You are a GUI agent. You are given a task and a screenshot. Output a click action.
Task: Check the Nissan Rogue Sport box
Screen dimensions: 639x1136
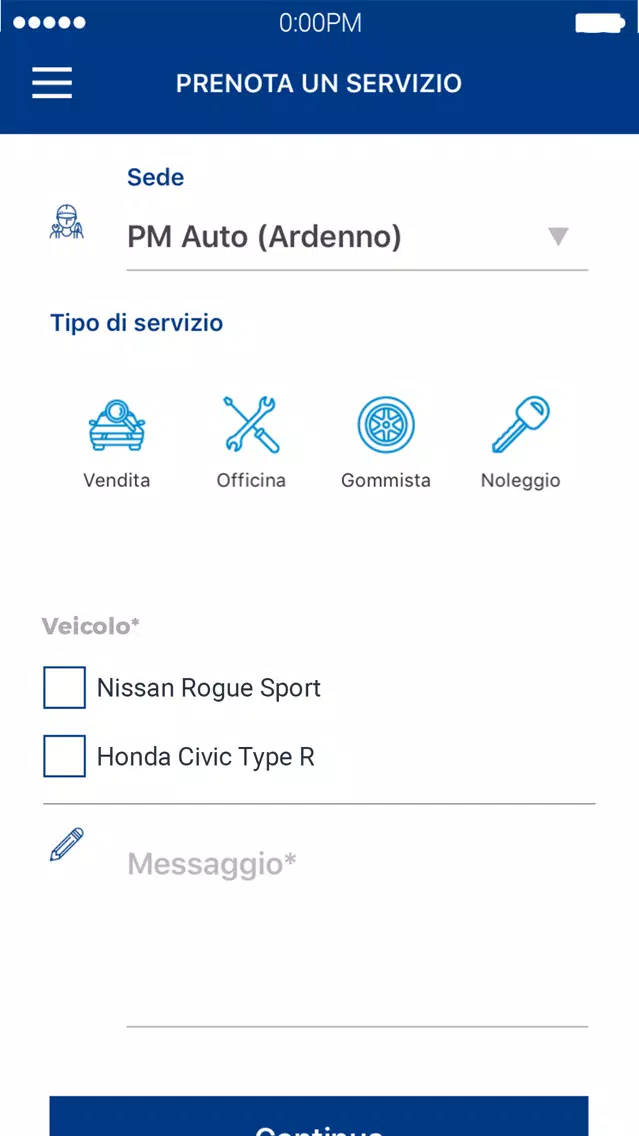point(64,688)
